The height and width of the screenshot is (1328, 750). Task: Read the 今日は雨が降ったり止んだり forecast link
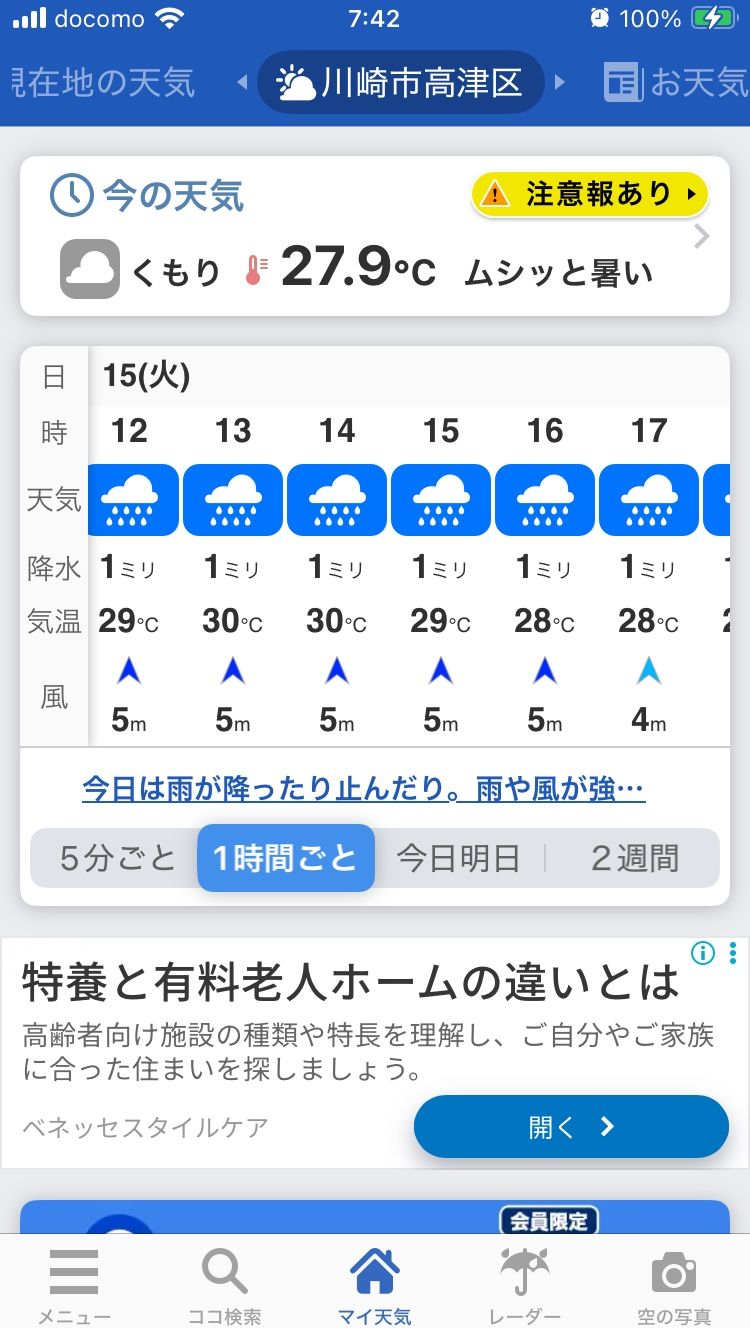tap(363, 790)
